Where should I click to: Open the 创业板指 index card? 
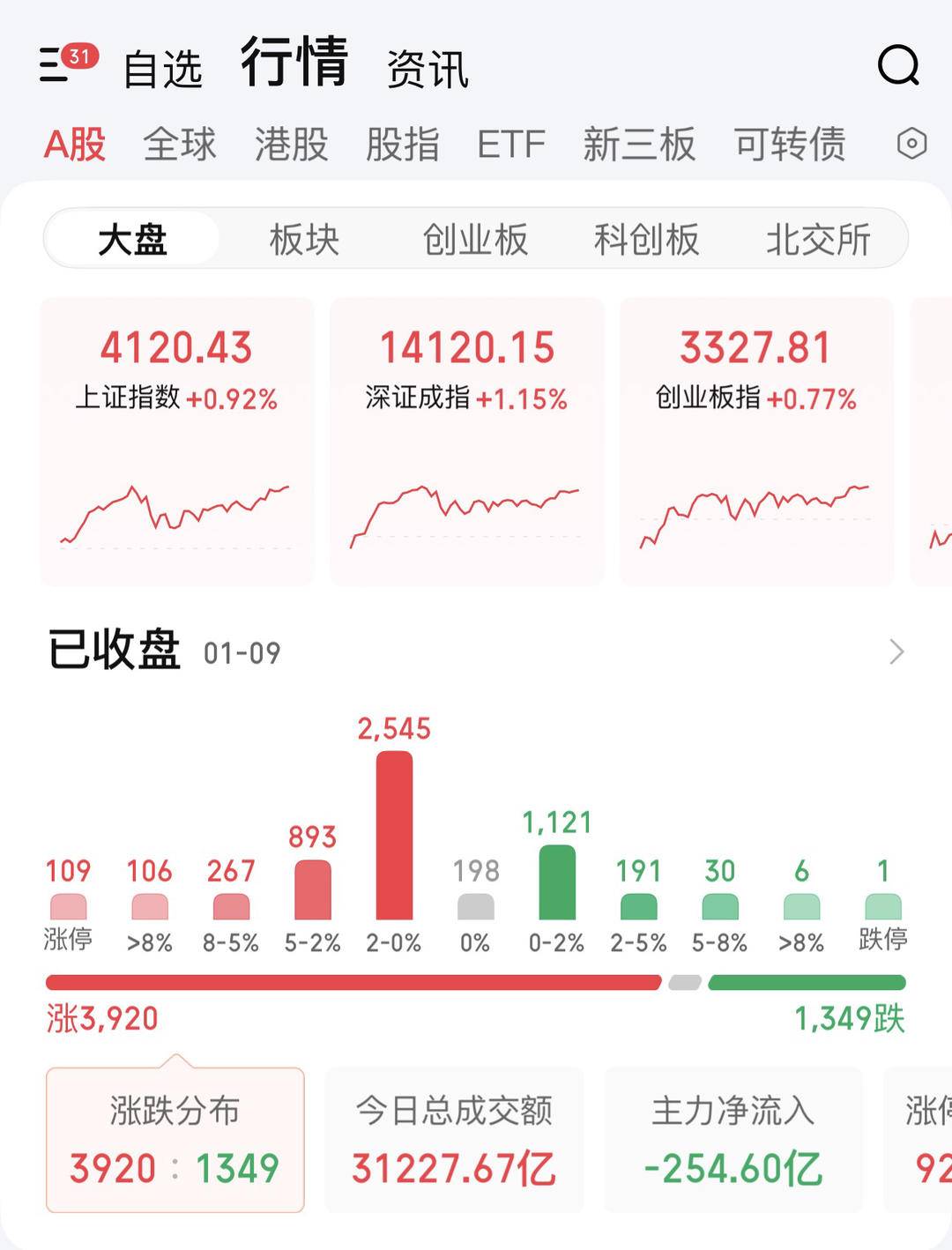pos(756,441)
